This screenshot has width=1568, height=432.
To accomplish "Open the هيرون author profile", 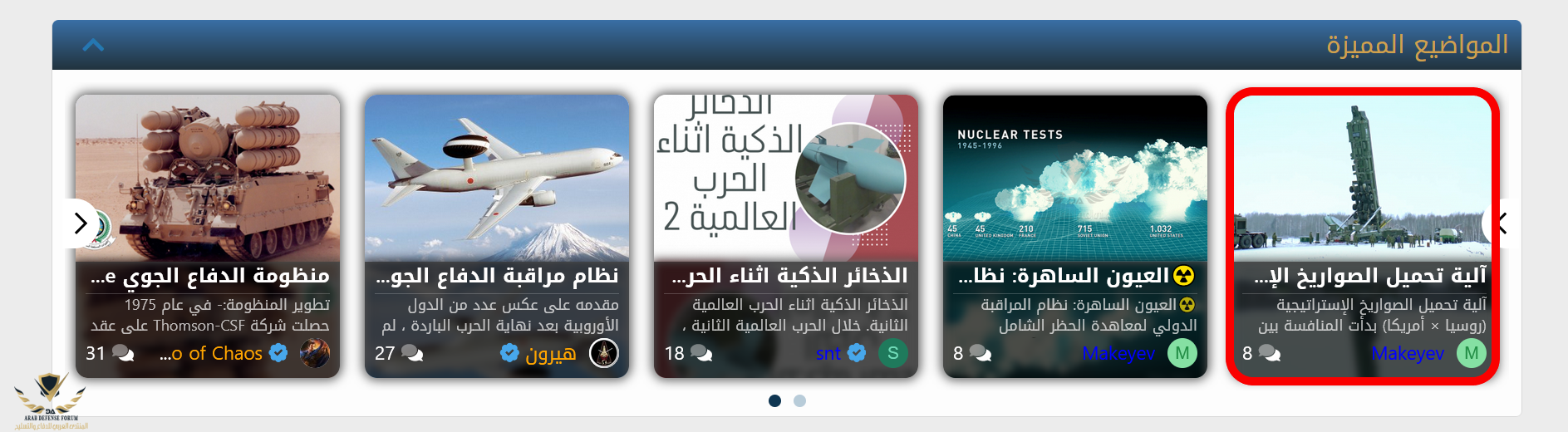I will pos(550,354).
